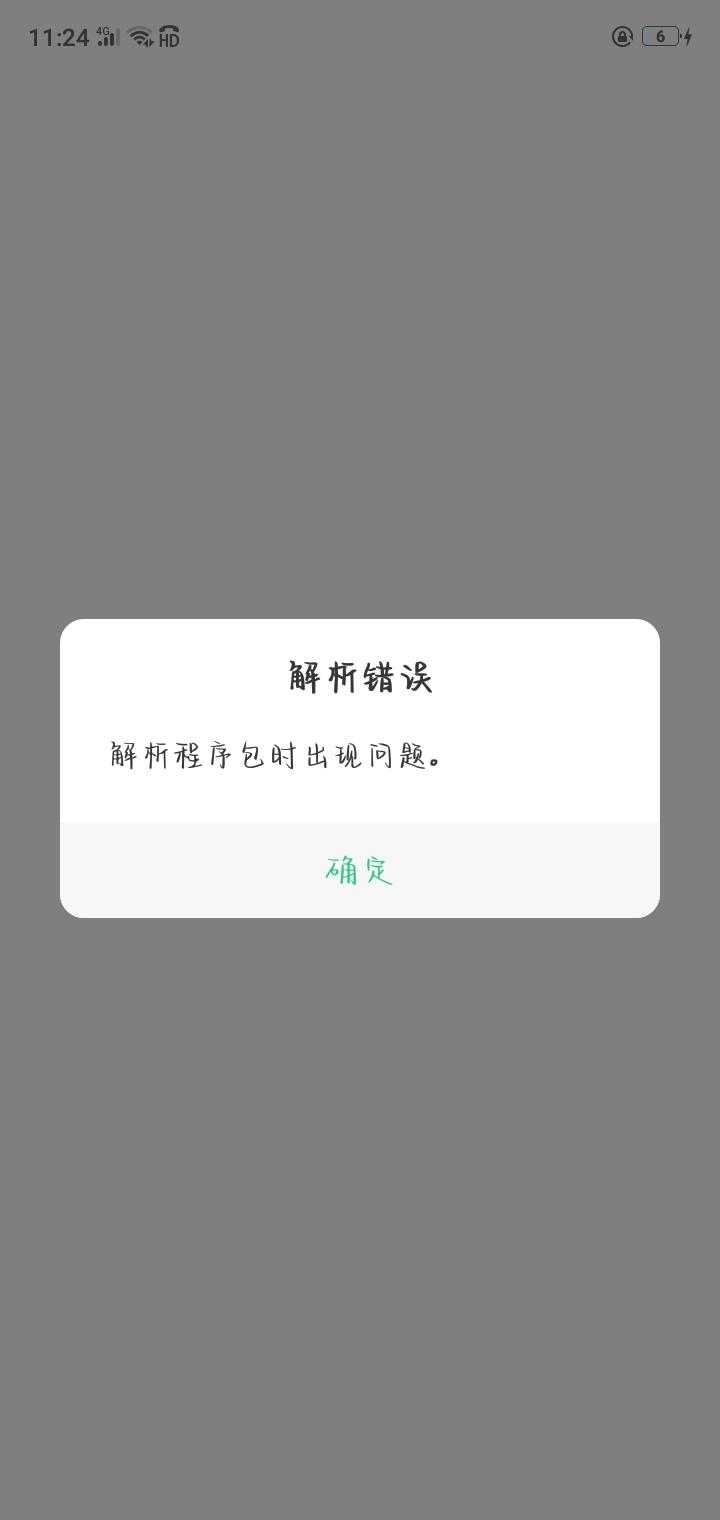Tap the battery level indicator showing 6
Image resolution: width=720 pixels, height=1520 pixels.
pos(658,36)
